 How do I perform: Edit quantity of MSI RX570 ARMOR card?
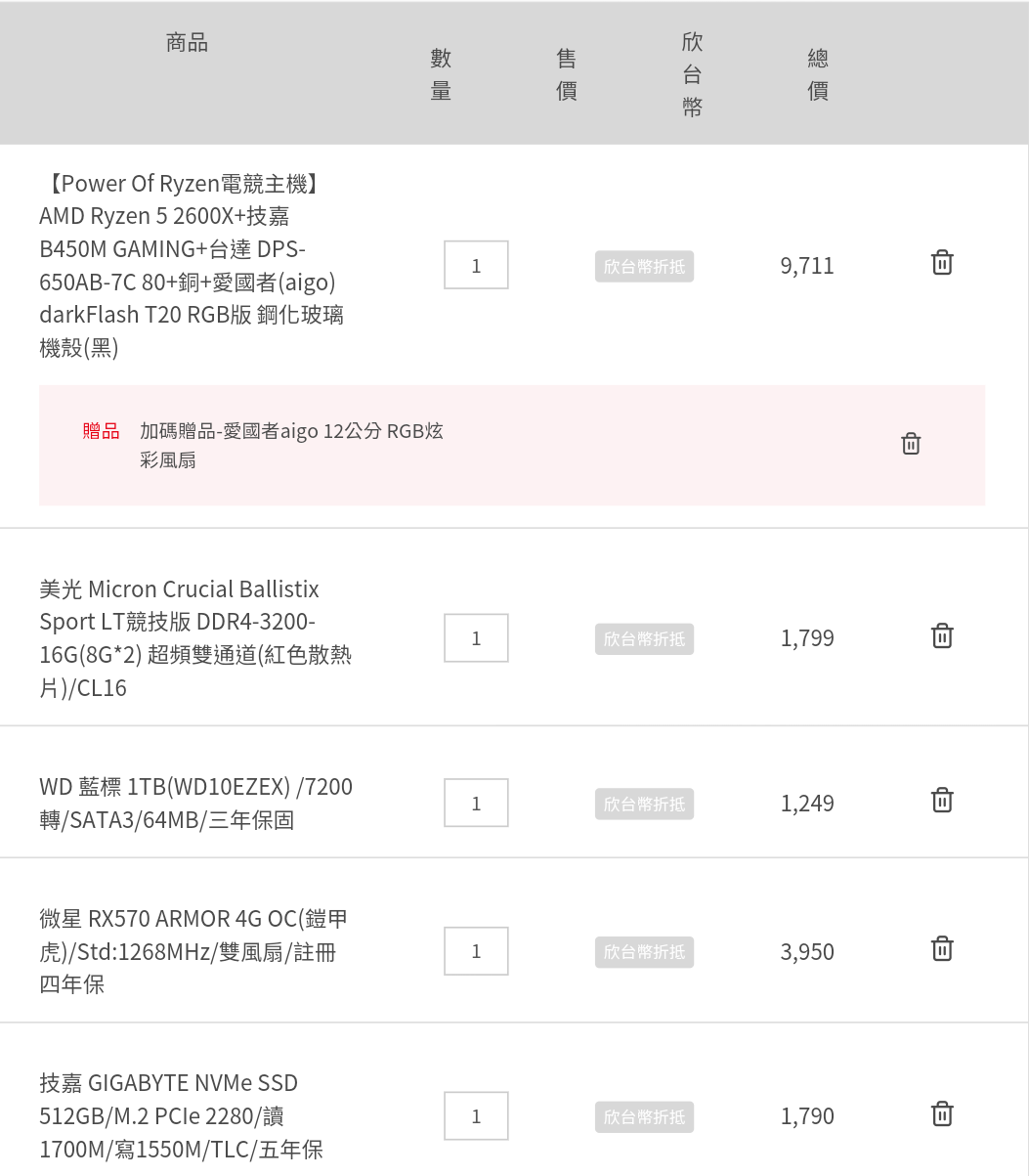pyautogui.click(x=476, y=951)
